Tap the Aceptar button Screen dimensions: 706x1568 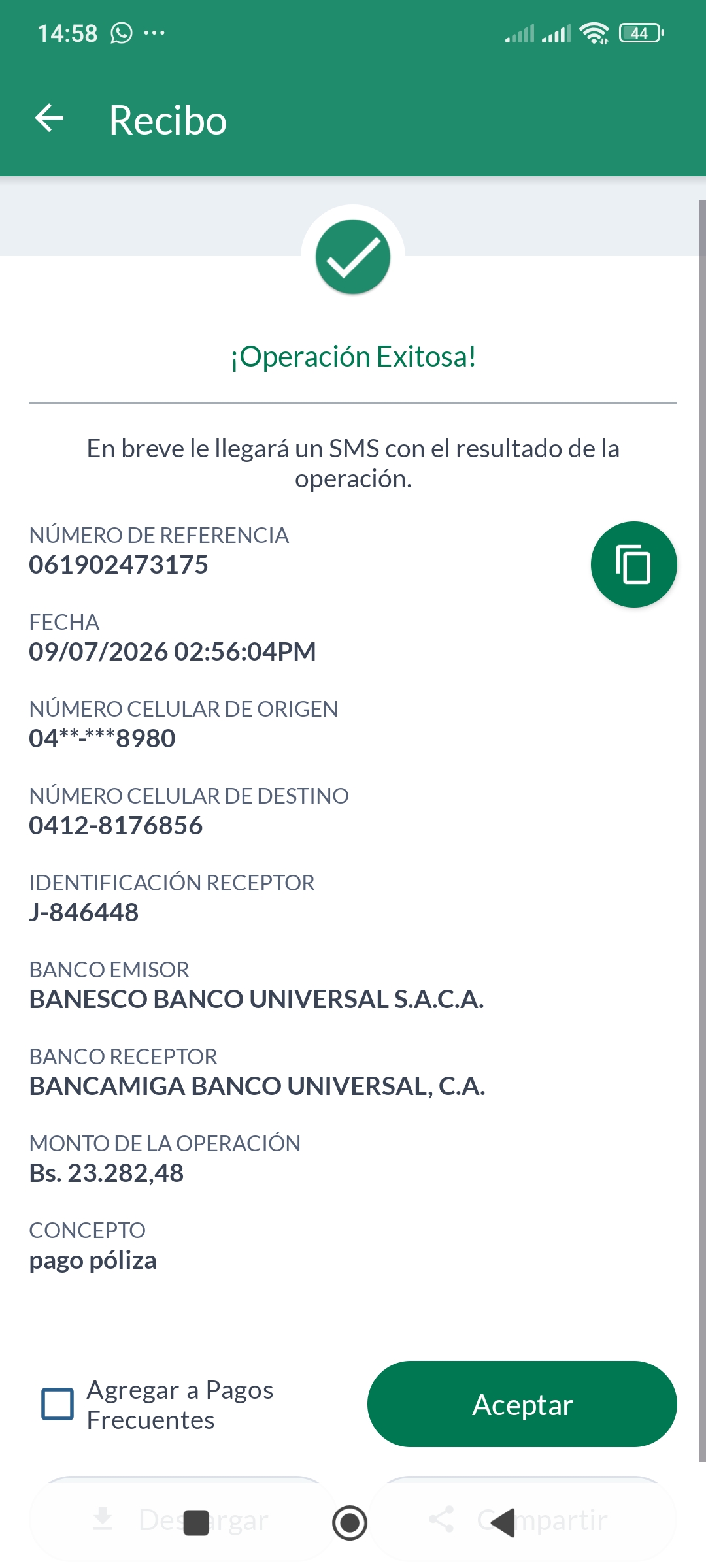click(522, 1404)
